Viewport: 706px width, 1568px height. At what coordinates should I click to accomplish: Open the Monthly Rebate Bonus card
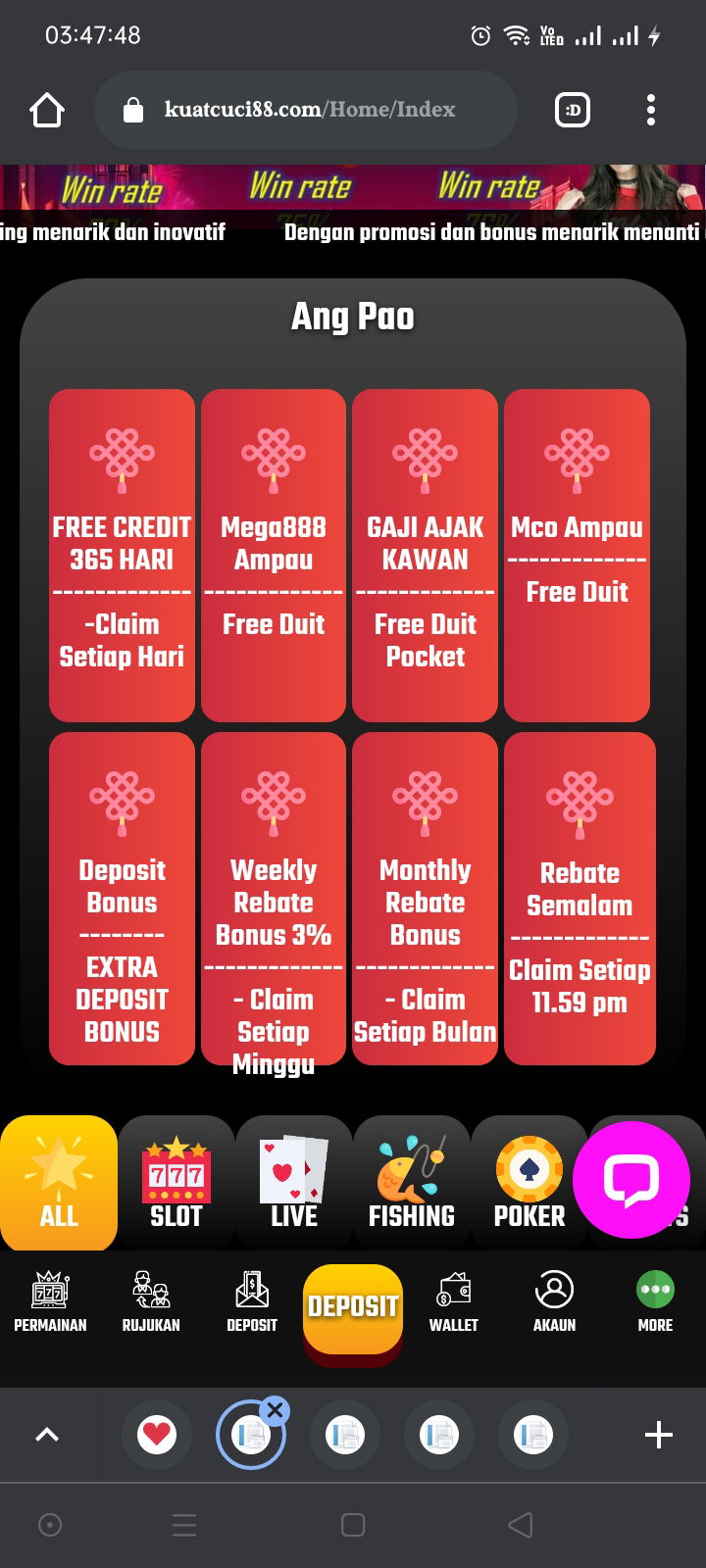tap(425, 898)
